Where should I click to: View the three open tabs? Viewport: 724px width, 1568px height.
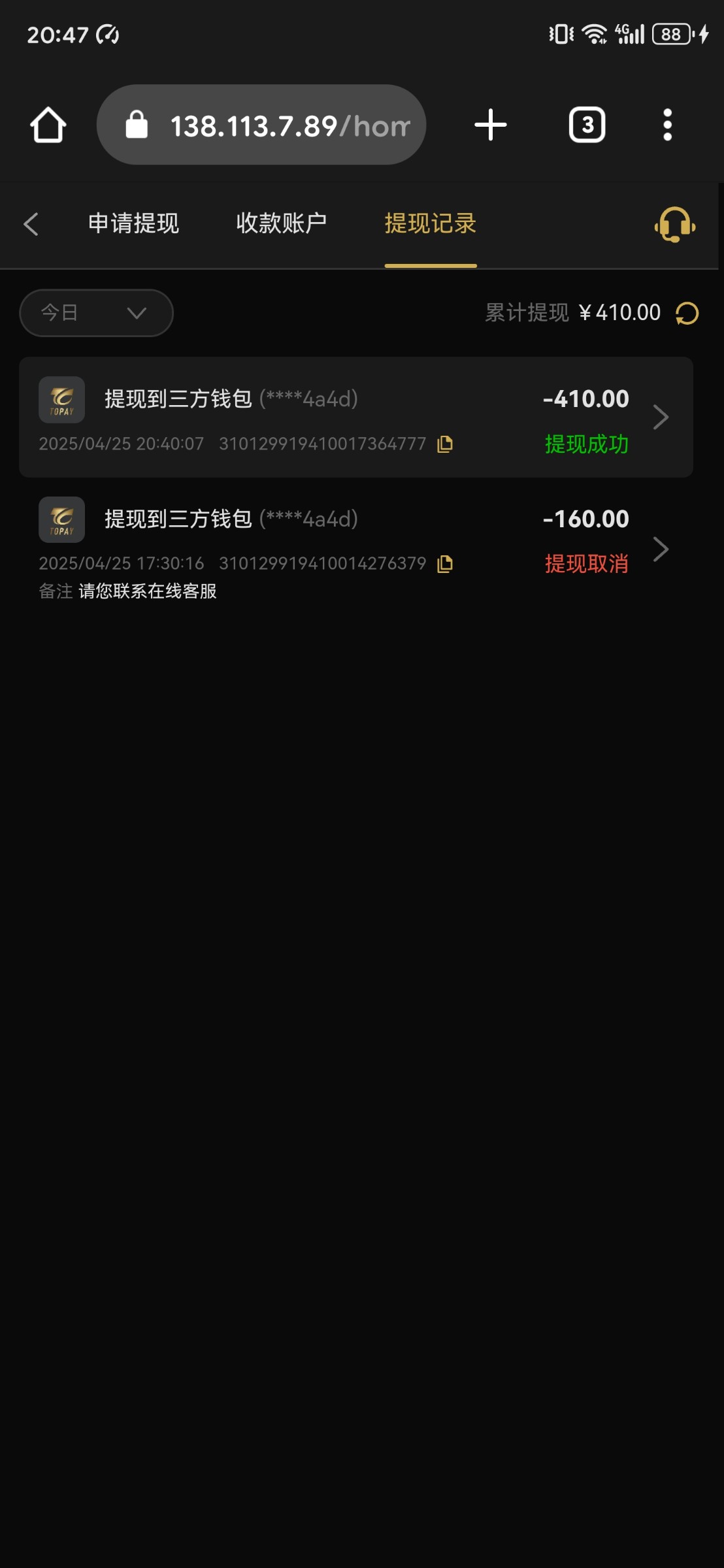point(587,125)
